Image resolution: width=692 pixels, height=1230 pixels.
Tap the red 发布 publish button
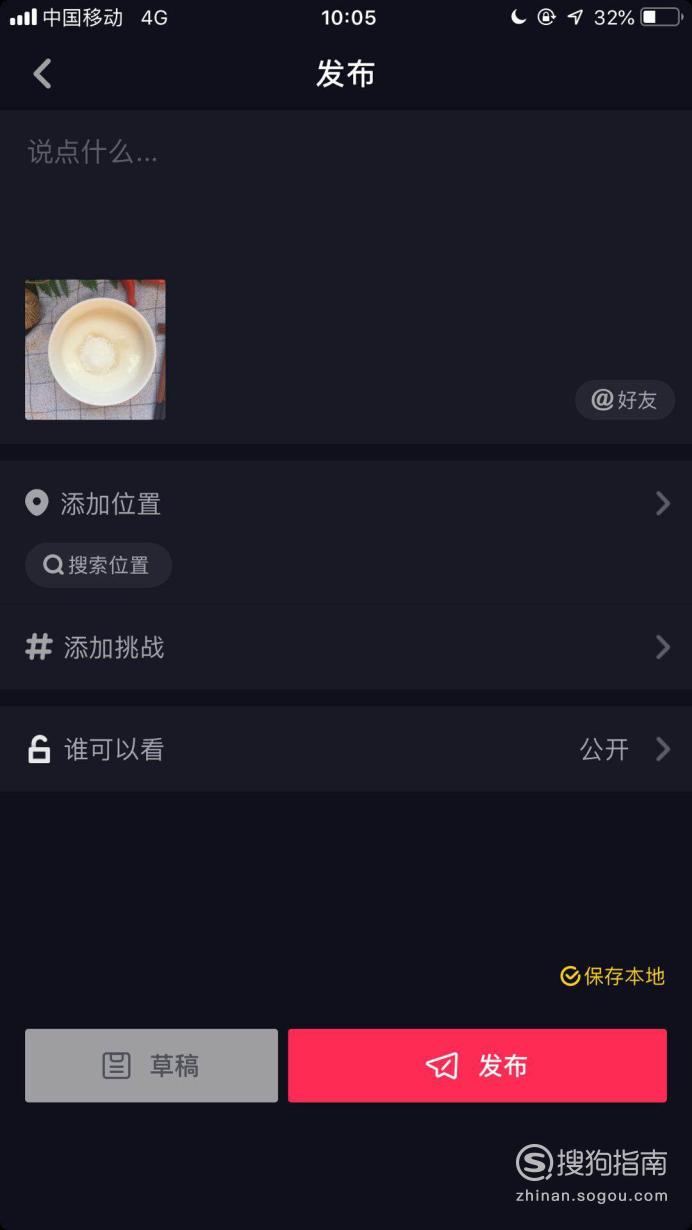pos(477,1066)
